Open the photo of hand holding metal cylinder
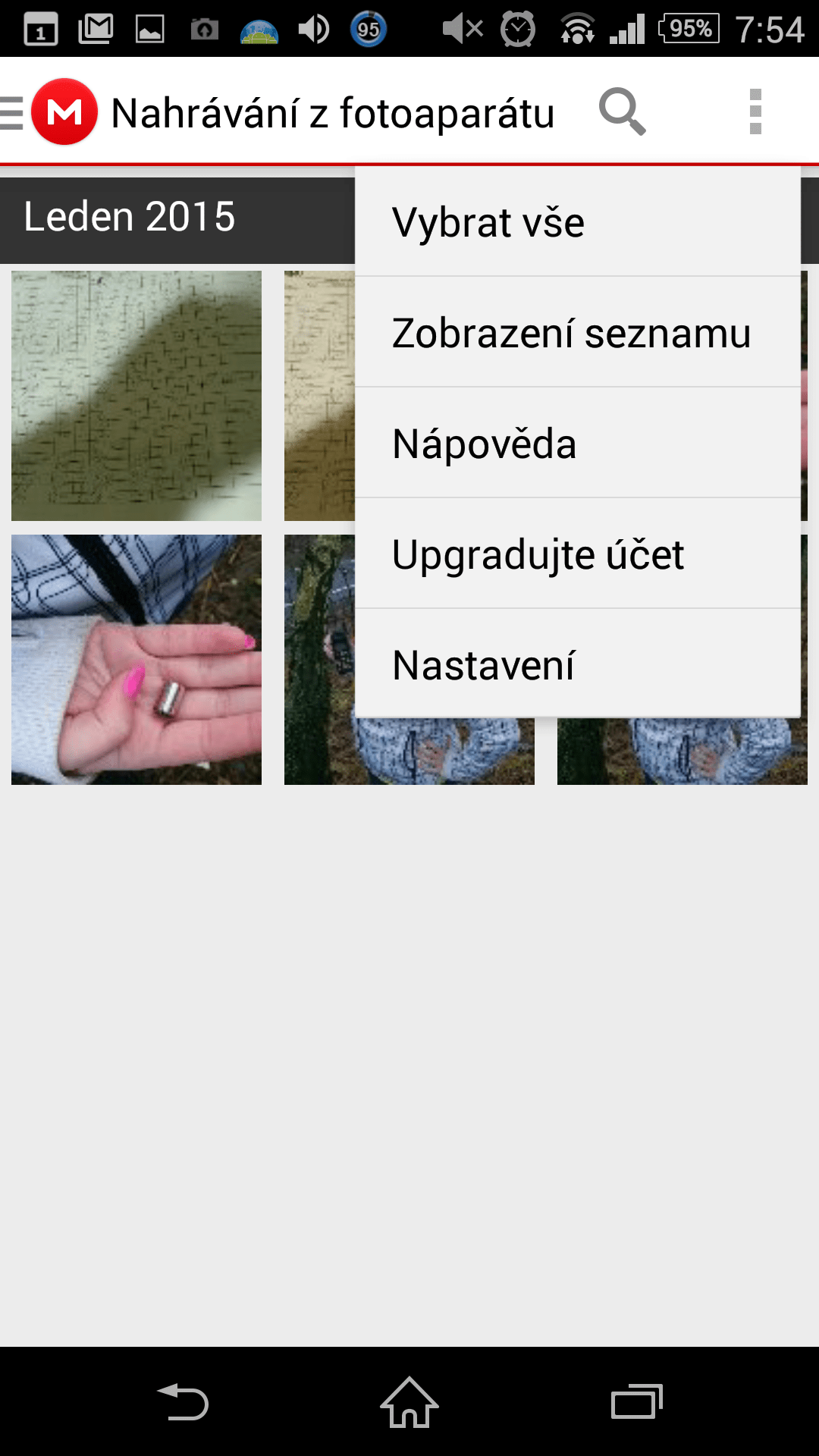819x1456 pixels. point(136,660)
